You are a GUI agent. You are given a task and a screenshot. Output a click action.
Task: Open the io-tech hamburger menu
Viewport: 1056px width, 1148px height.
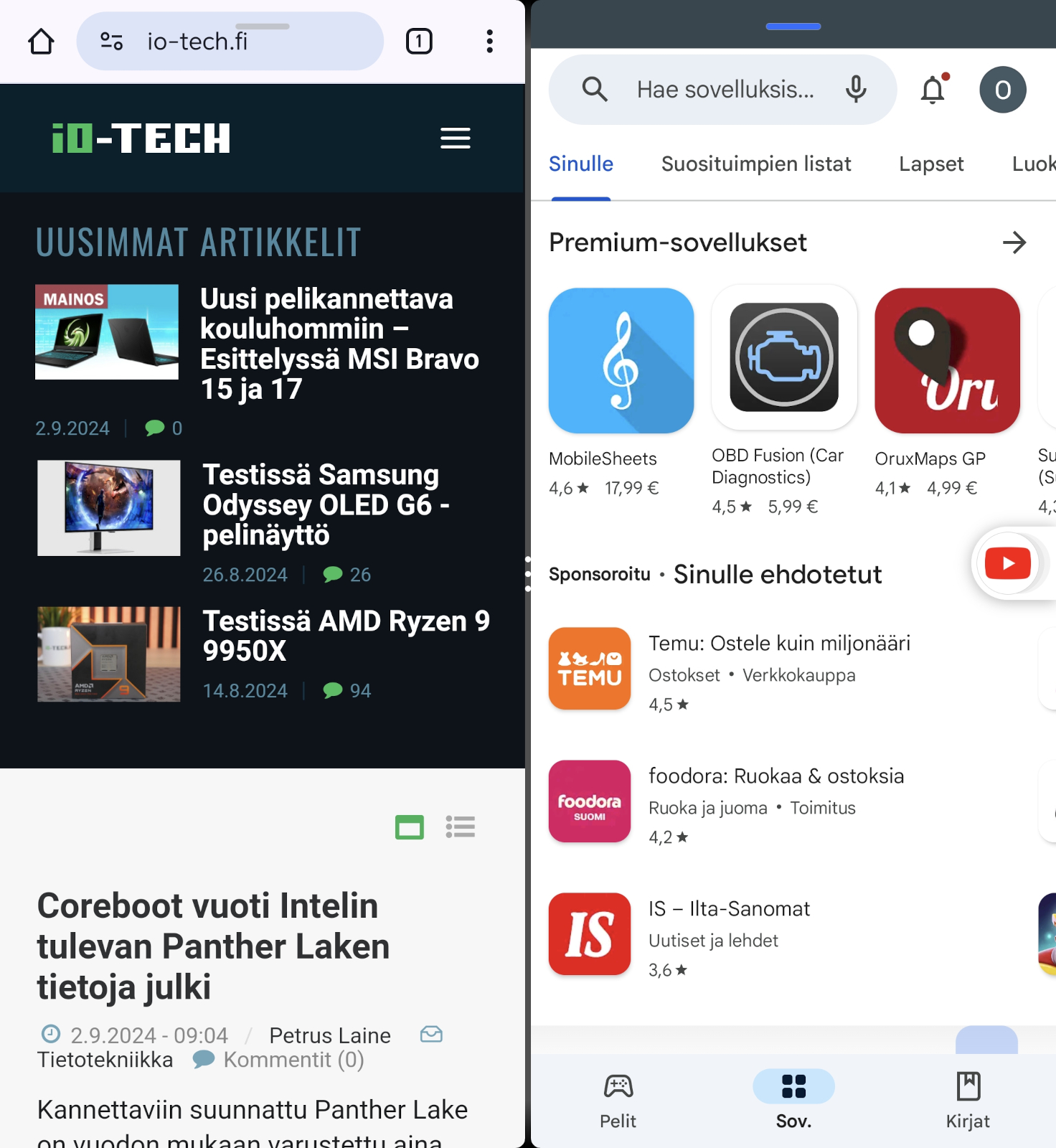coord(455,138)
